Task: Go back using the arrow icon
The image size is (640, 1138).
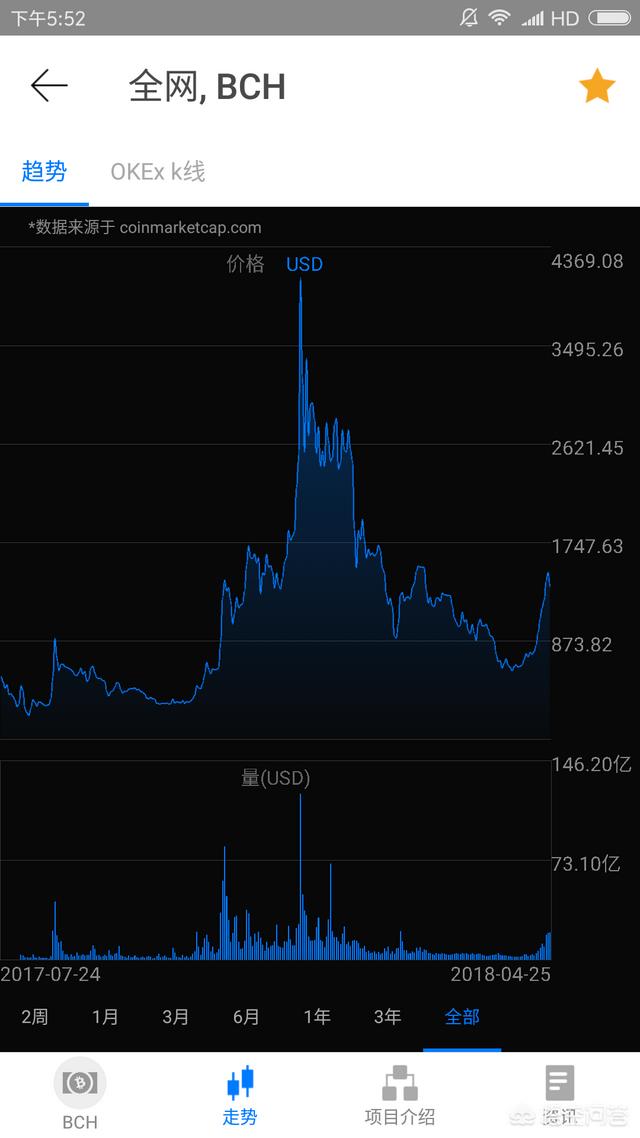Action: [49, 87]
